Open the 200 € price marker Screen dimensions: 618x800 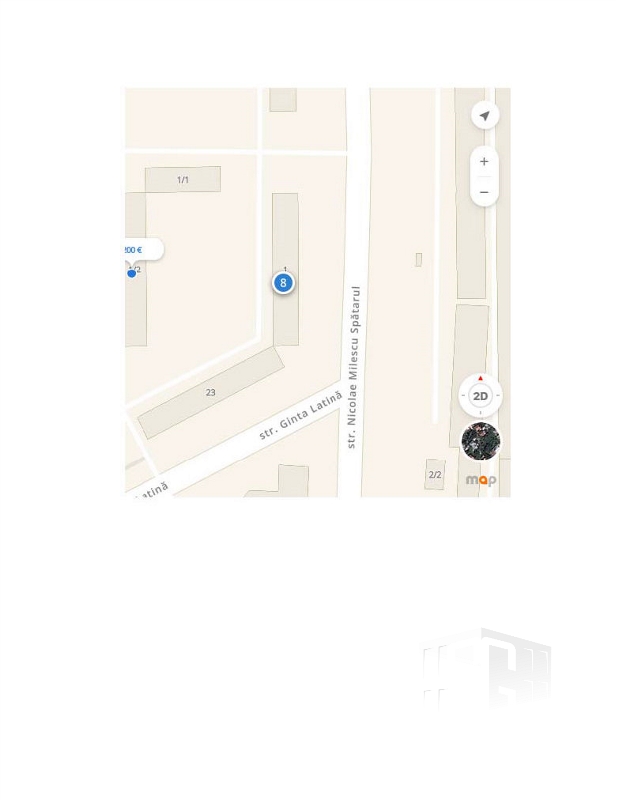click(139, 250)
